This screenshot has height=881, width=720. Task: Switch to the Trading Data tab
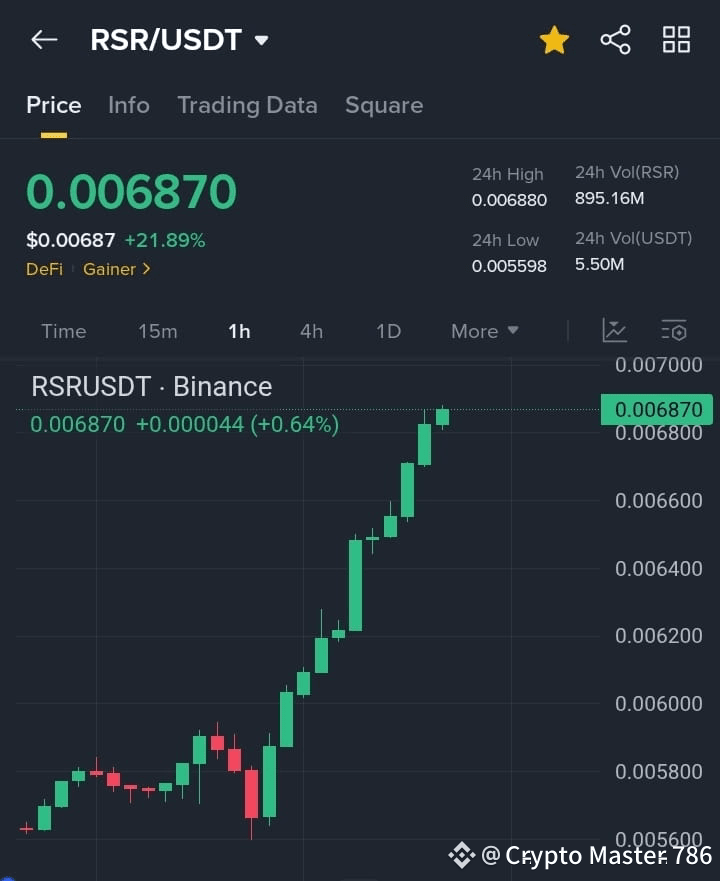point(247,104)
